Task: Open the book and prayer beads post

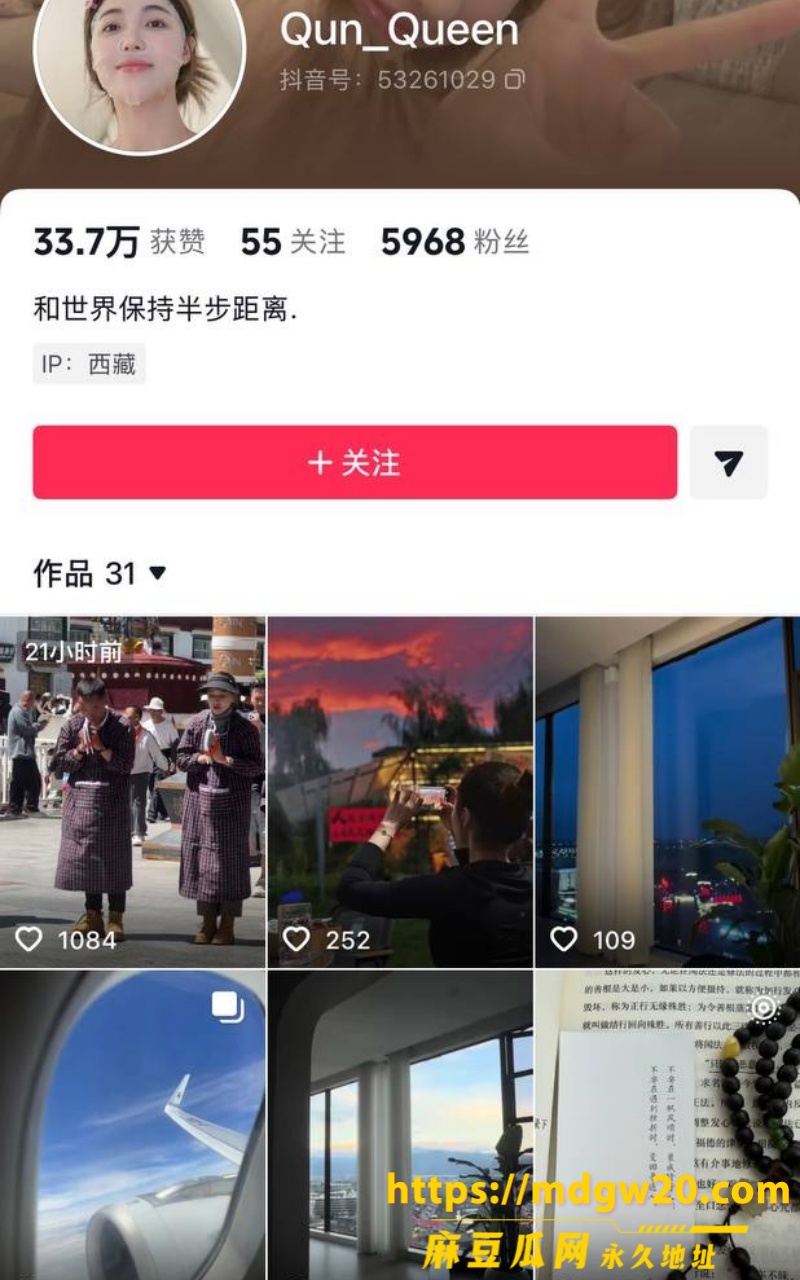Action: (x=668, y=1125)
